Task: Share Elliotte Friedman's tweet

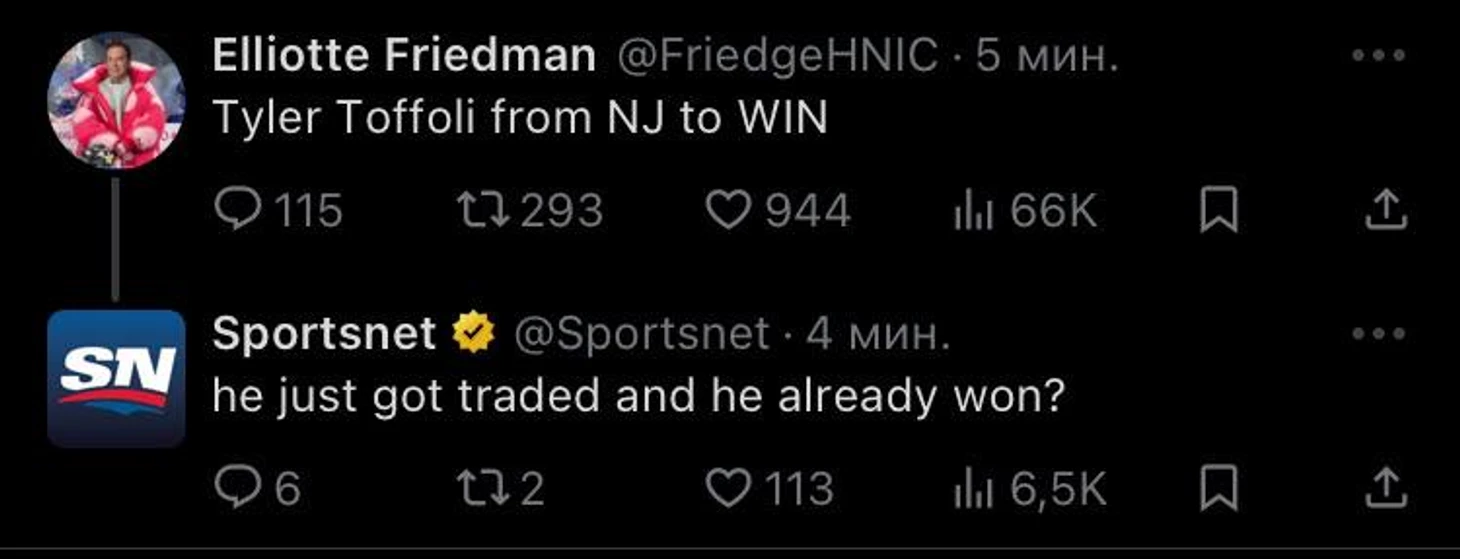Action: pos(1386,210)
